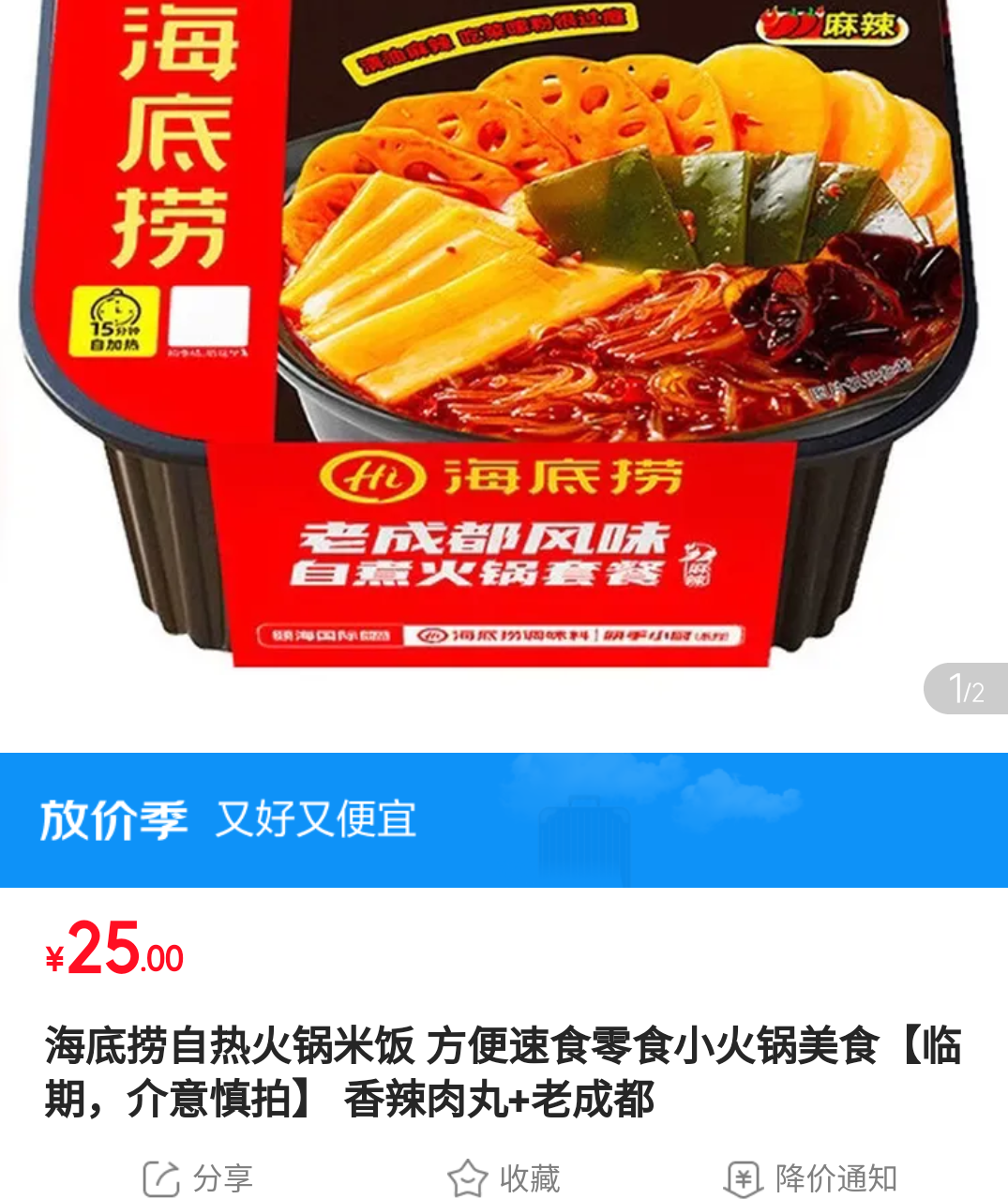
Task: Open the 海底捞 hotpot product image
Action: (504, 356)
